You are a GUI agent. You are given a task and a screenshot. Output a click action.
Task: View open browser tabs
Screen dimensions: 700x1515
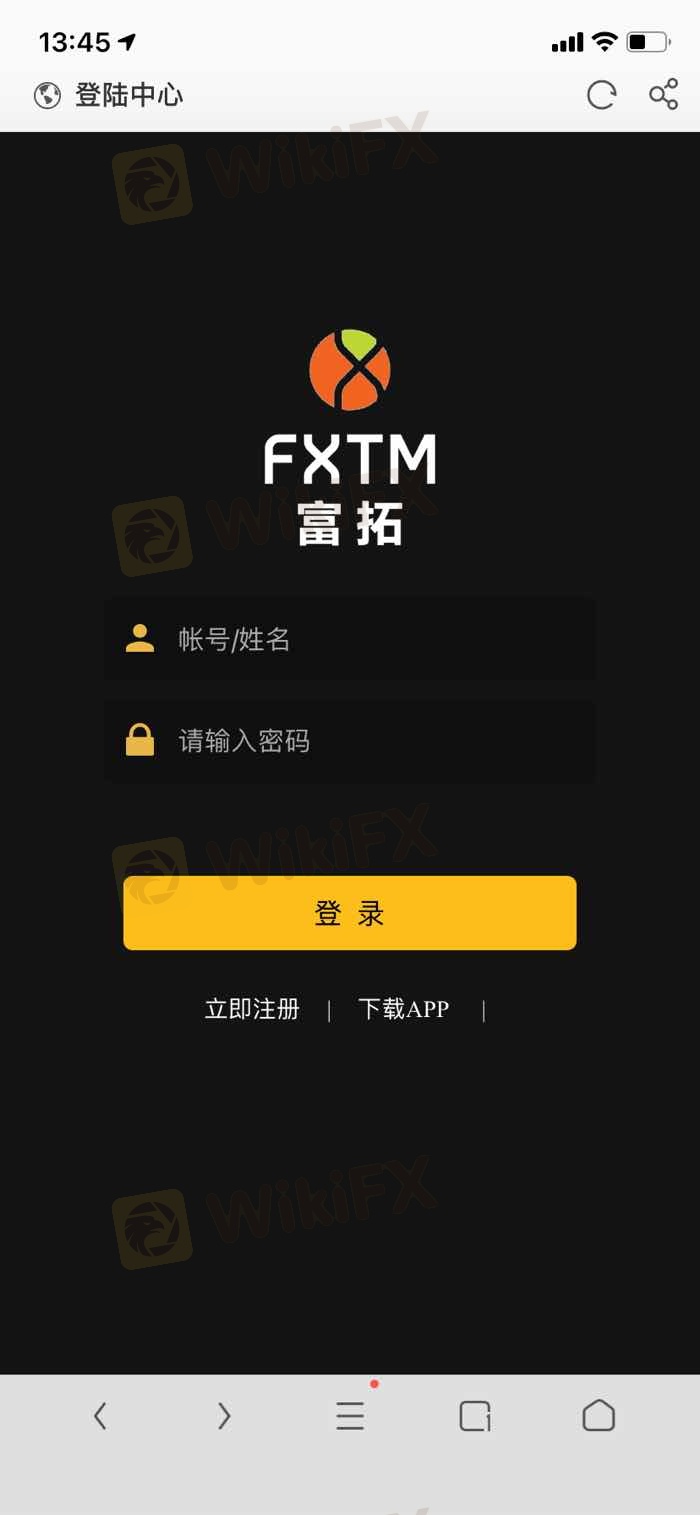(x=474, y=1415)
